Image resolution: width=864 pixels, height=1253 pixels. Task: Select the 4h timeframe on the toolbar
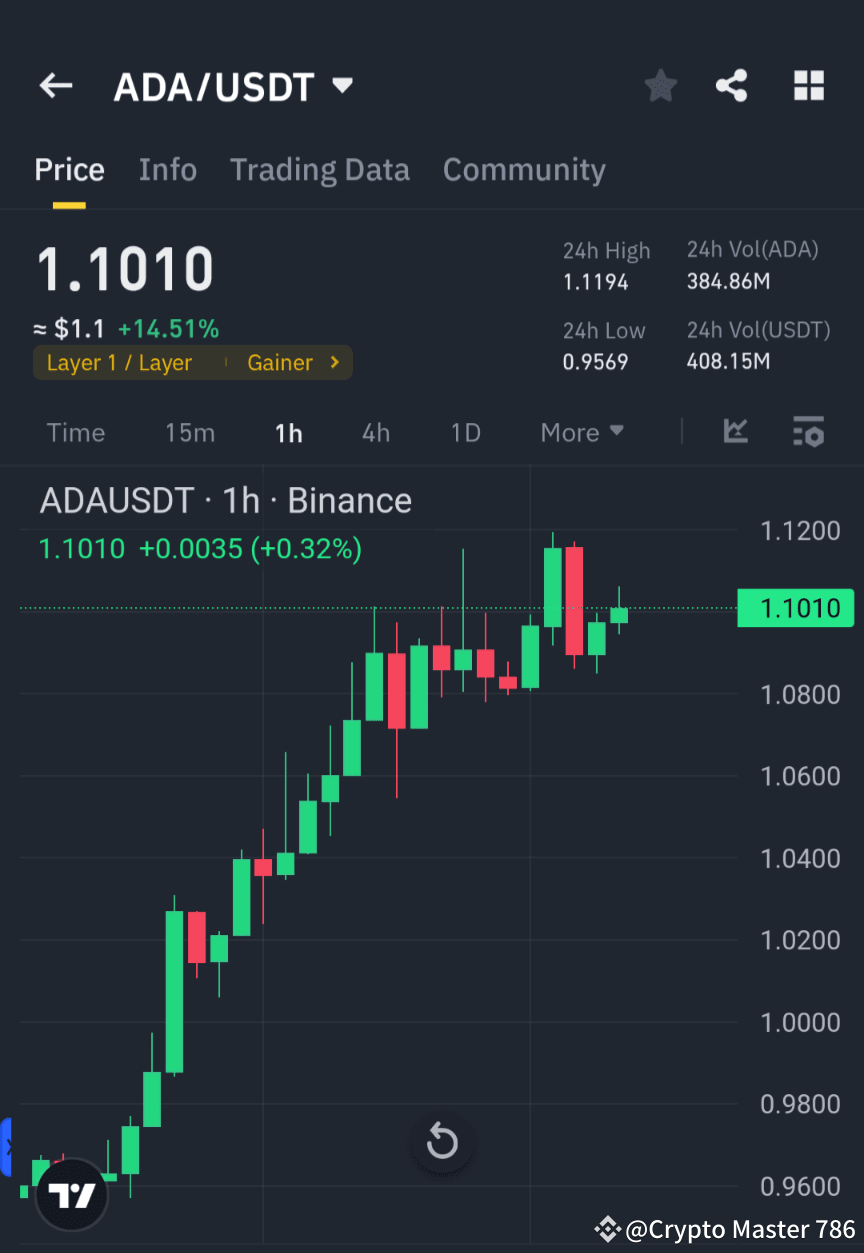376,432
